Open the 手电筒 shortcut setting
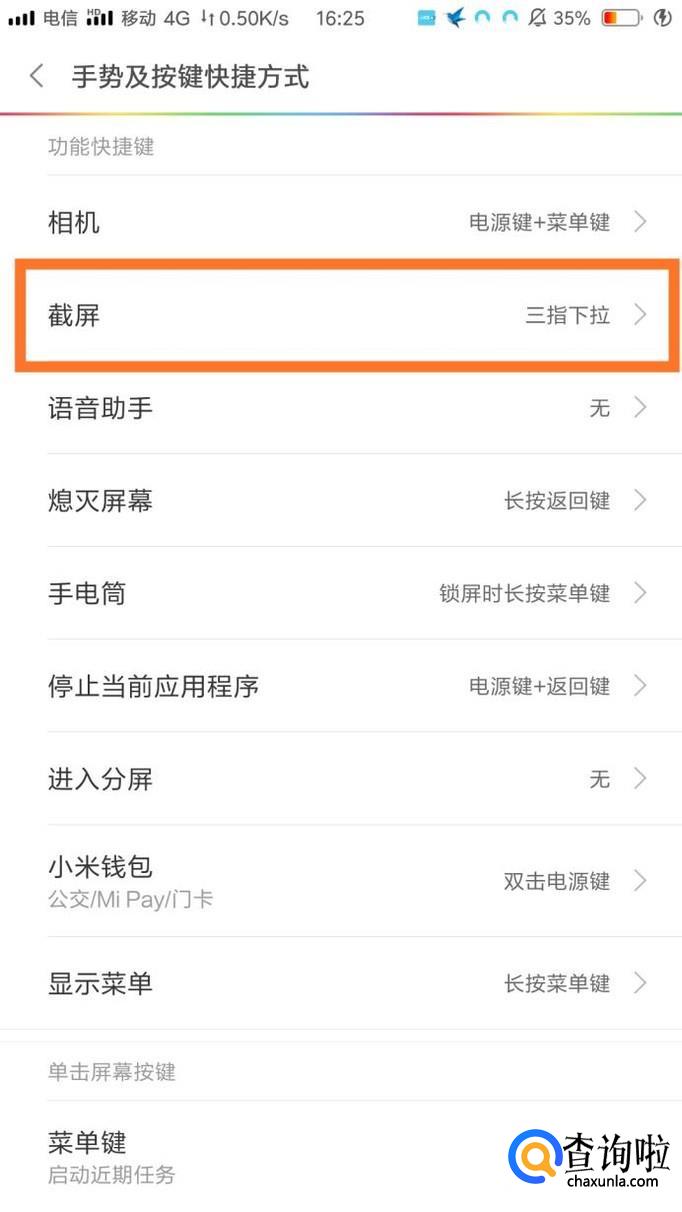 [x=341, y=593]
